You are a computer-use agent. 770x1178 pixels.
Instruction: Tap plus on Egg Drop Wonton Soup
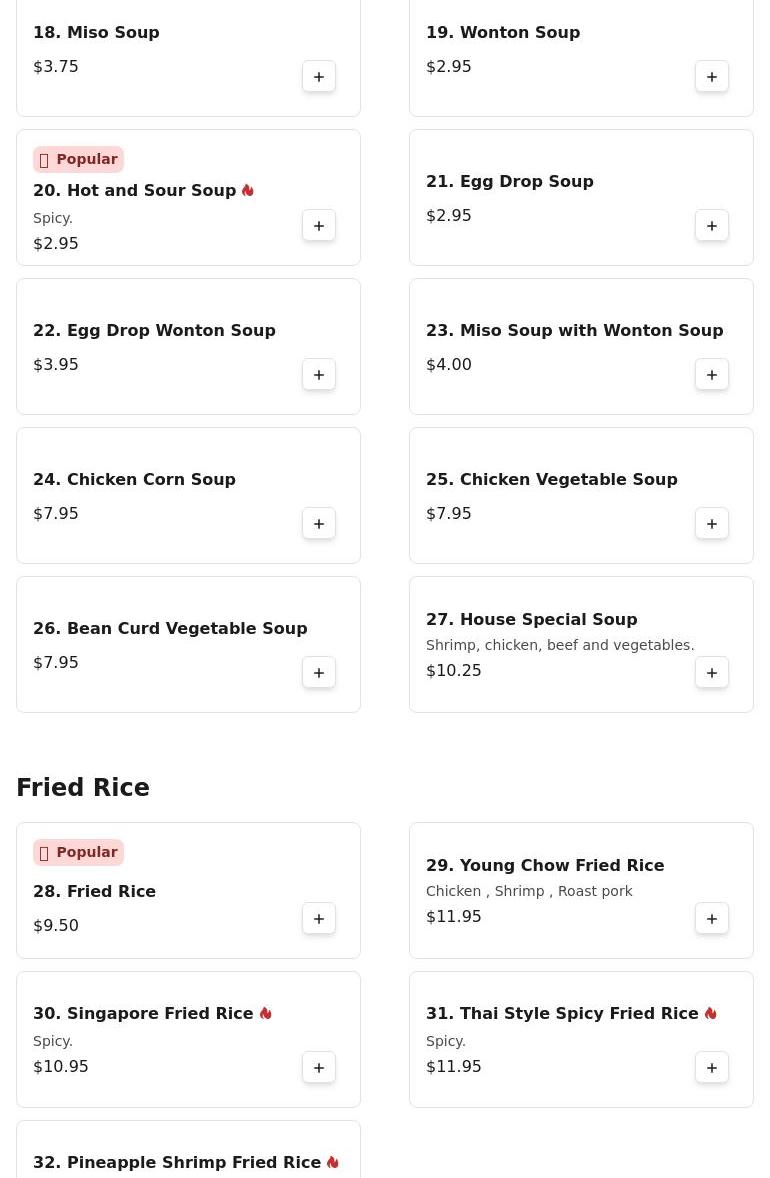(319, 375)
